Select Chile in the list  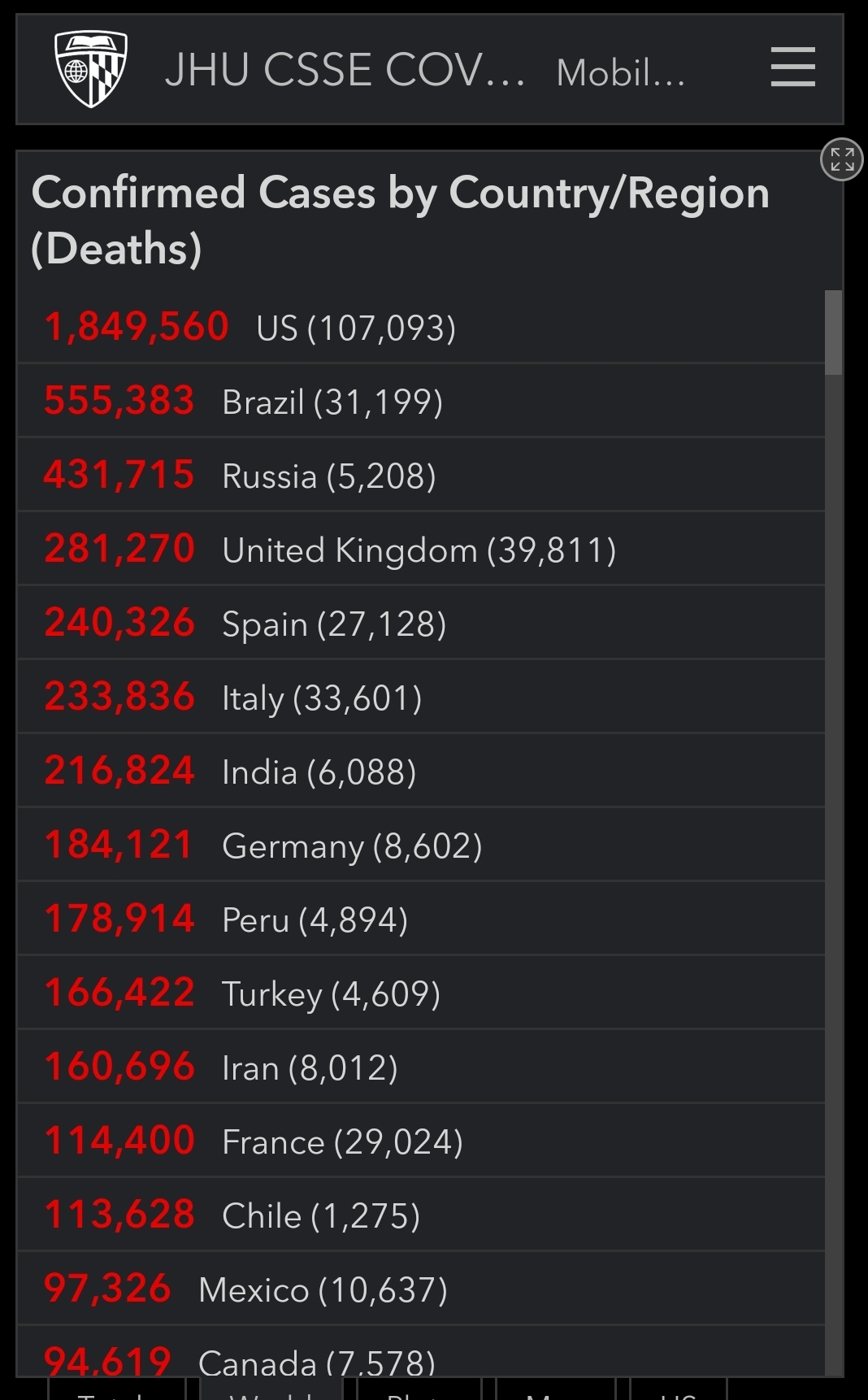tap(421, 1215)
